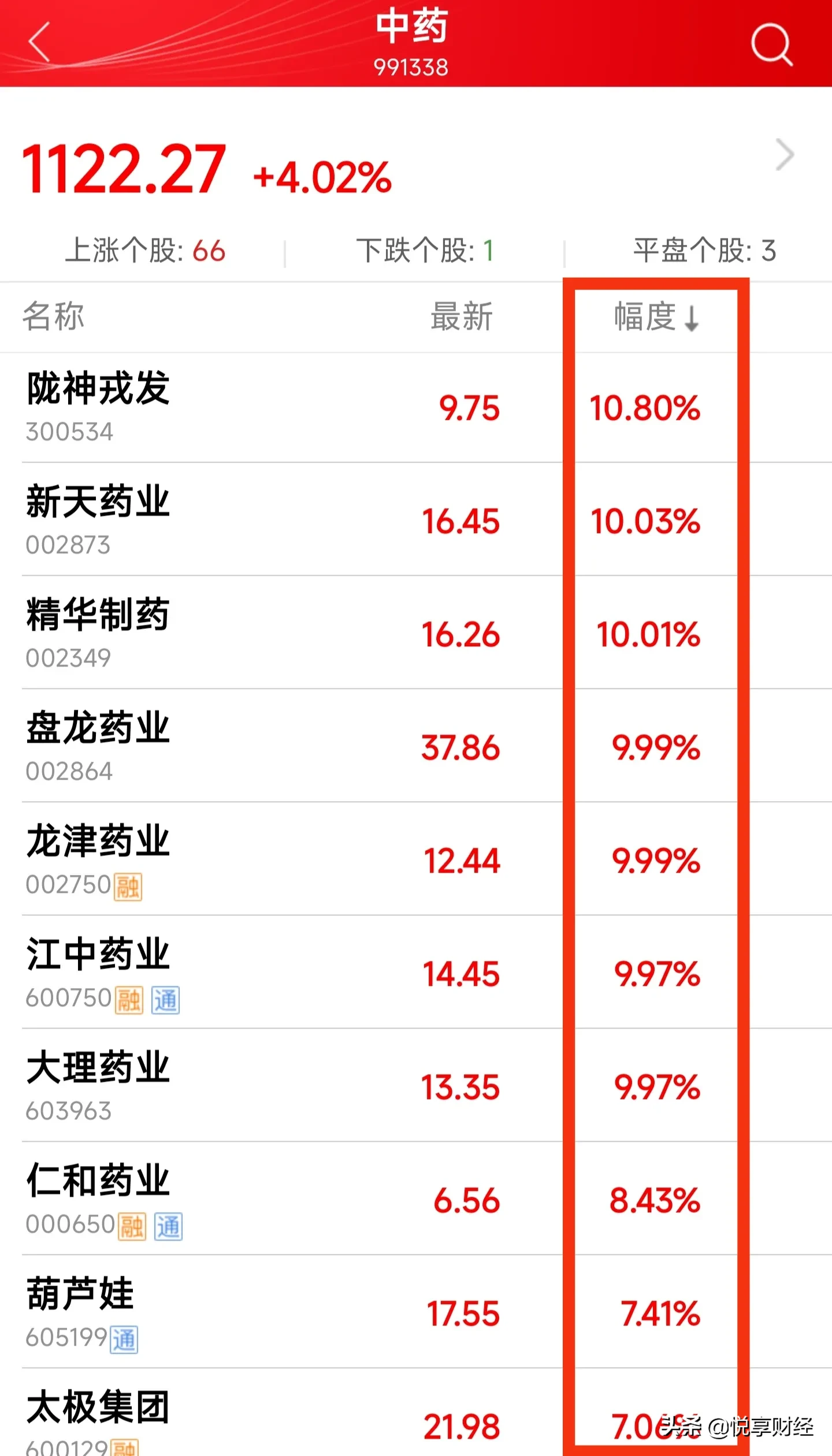Open stock 陇神戎发 300534
Image resolution: width=832 pixels, height=1456 pixels.
point(416,408)
